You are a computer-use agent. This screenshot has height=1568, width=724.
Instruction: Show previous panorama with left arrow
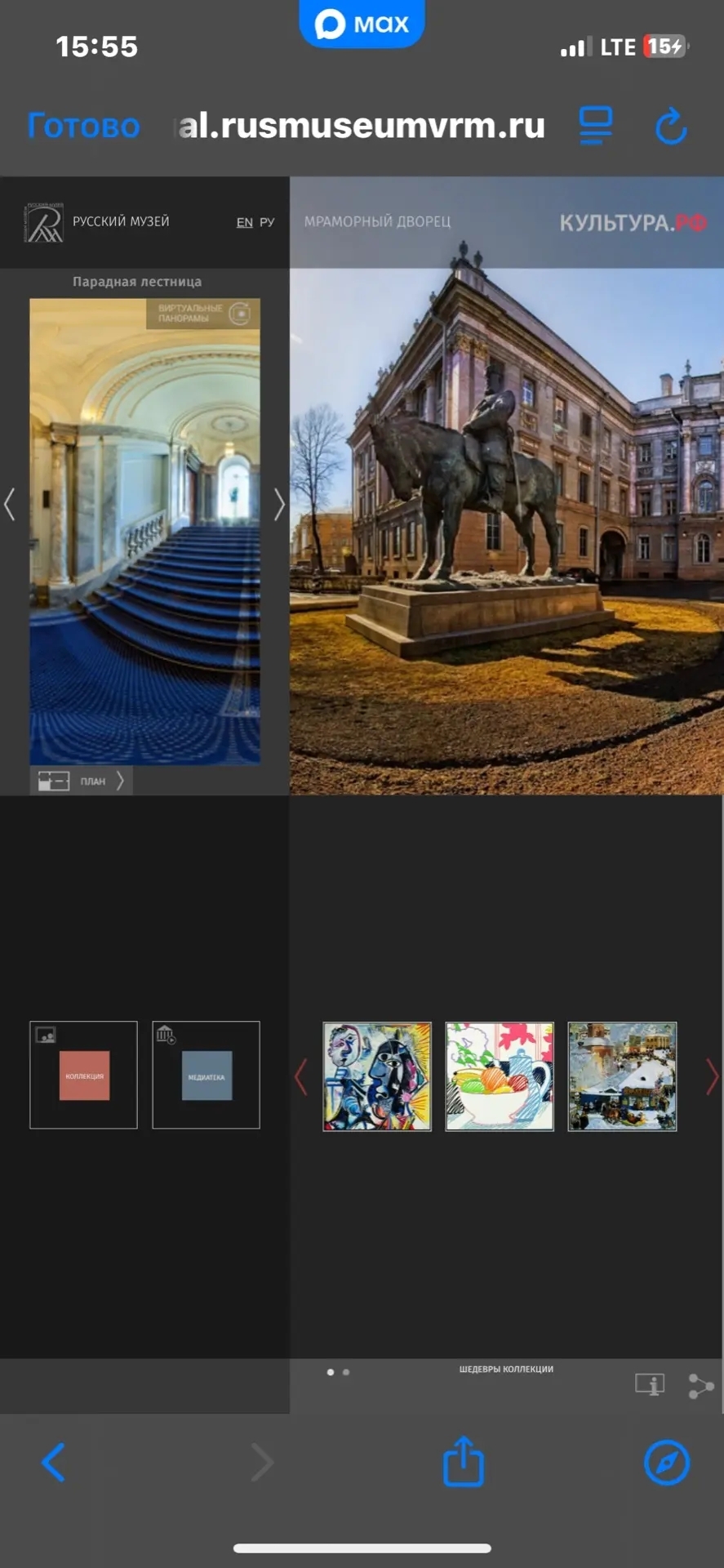10,504
